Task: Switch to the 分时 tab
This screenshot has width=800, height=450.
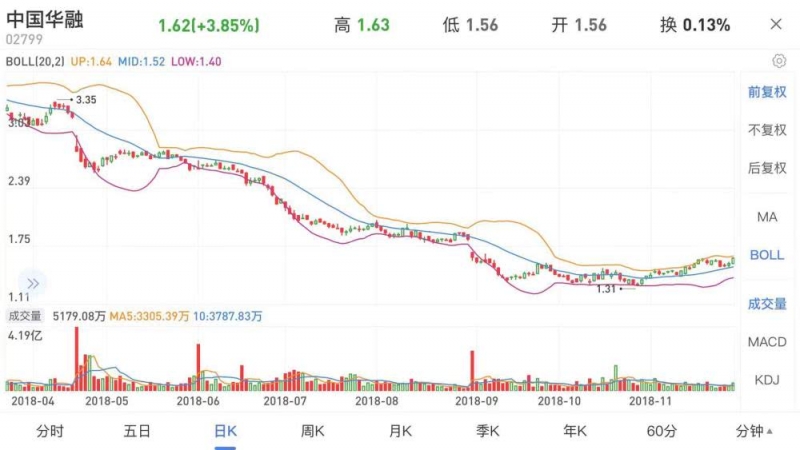Action: pyautogui.click(x=50, y=431)
